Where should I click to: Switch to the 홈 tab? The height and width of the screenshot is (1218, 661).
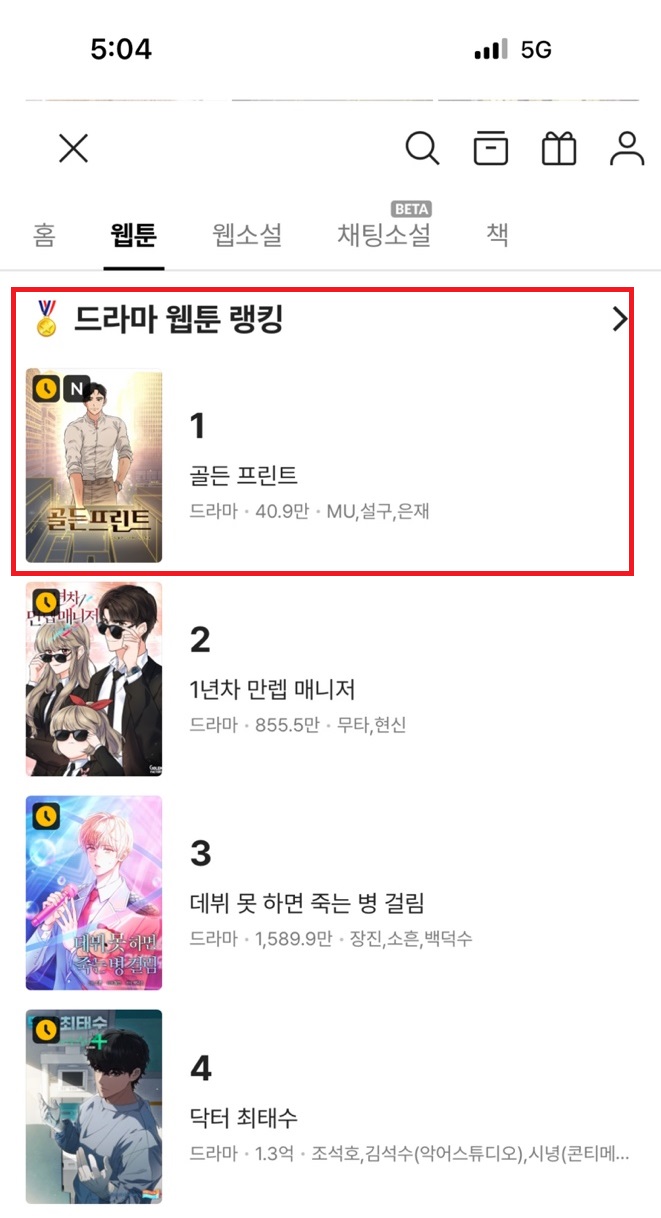(44, 235)
